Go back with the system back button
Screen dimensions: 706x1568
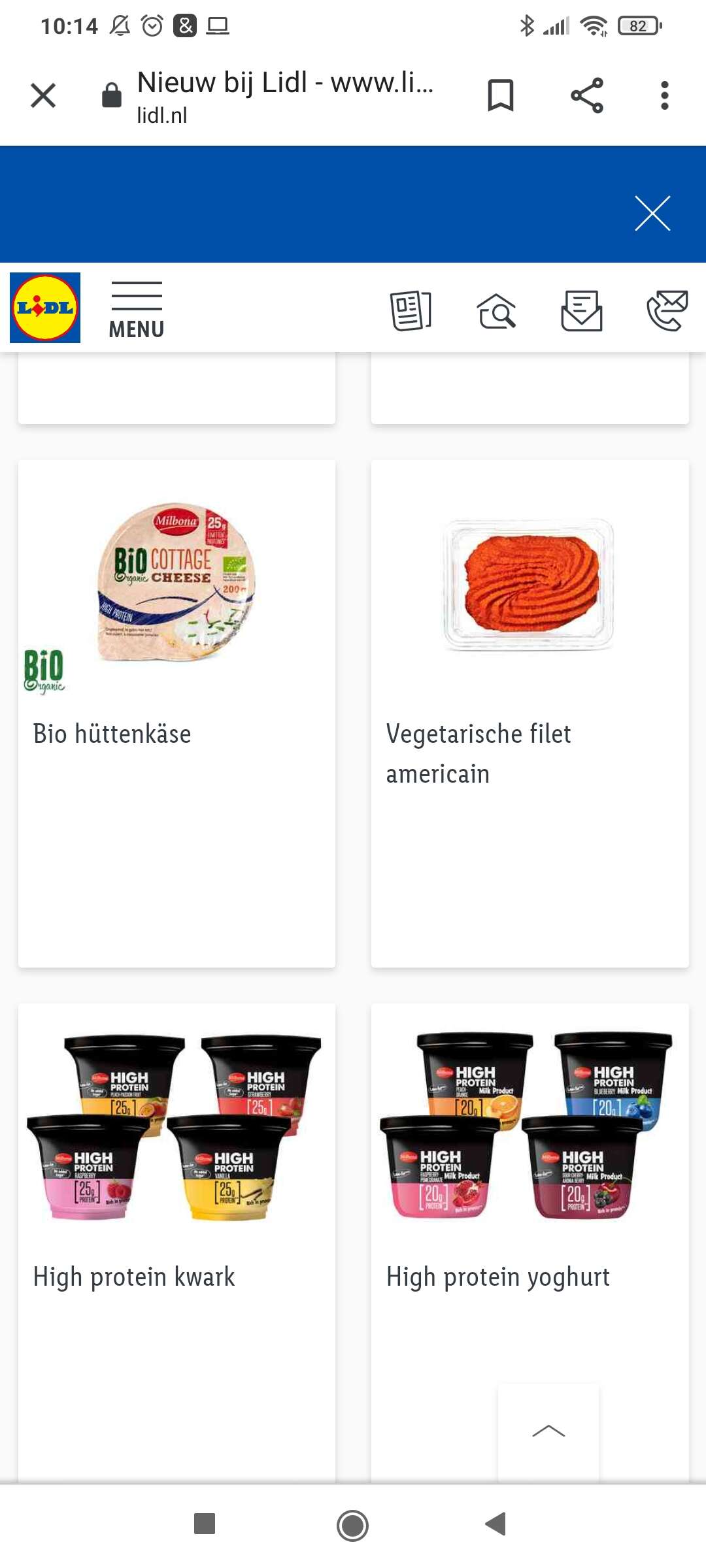[496, 1524]
